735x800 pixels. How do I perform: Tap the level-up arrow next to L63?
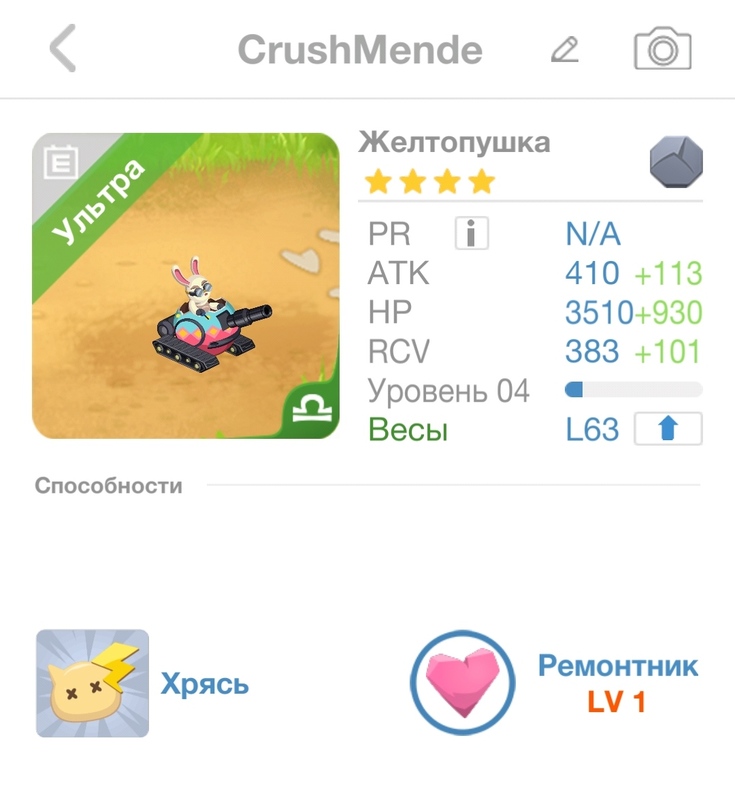click(x=668, y=430)
